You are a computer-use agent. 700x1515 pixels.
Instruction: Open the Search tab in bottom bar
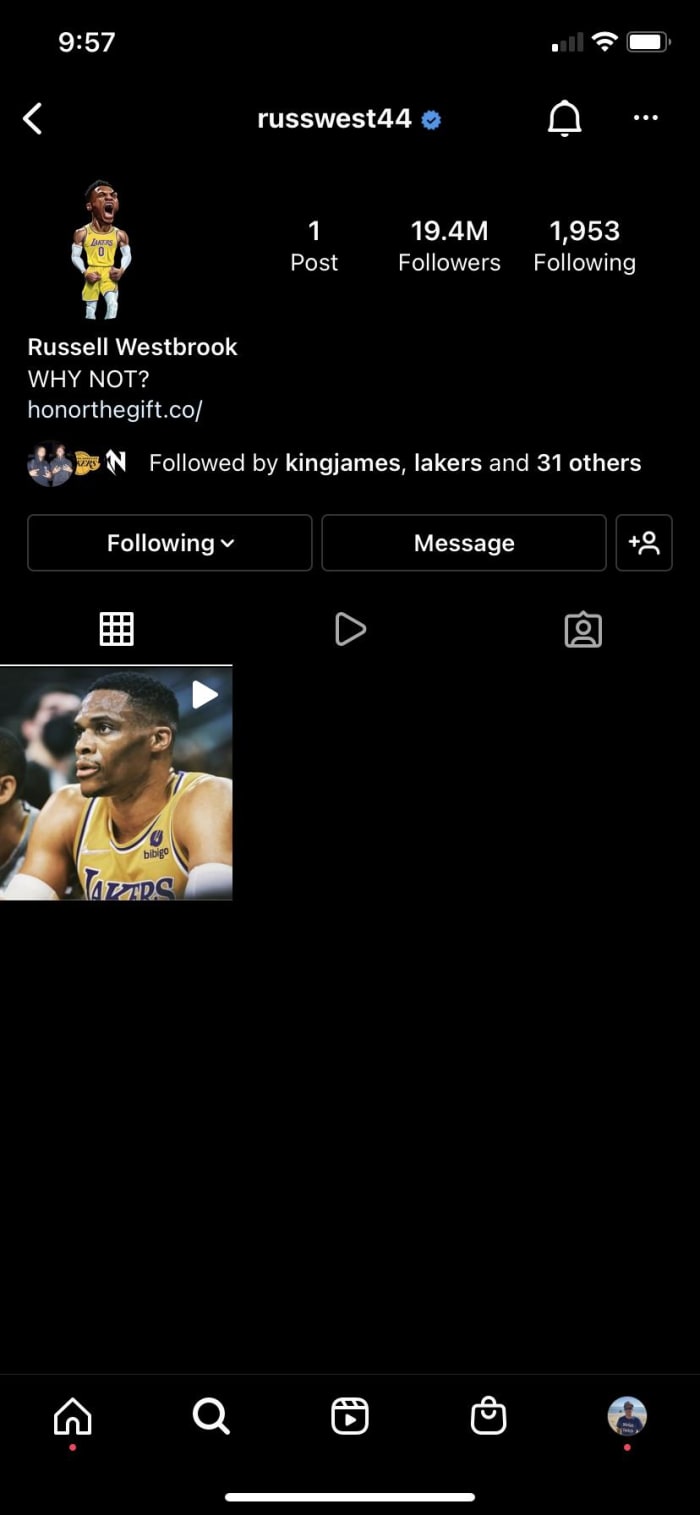(x=211, y=1416)
